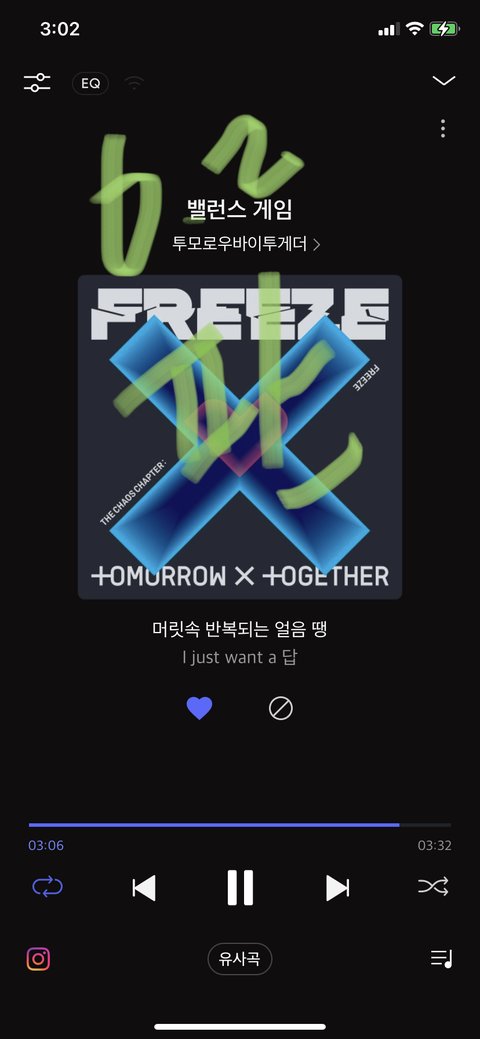480x1039 pixels.
Task: Share to Instagram
Action: click(38, 959)
